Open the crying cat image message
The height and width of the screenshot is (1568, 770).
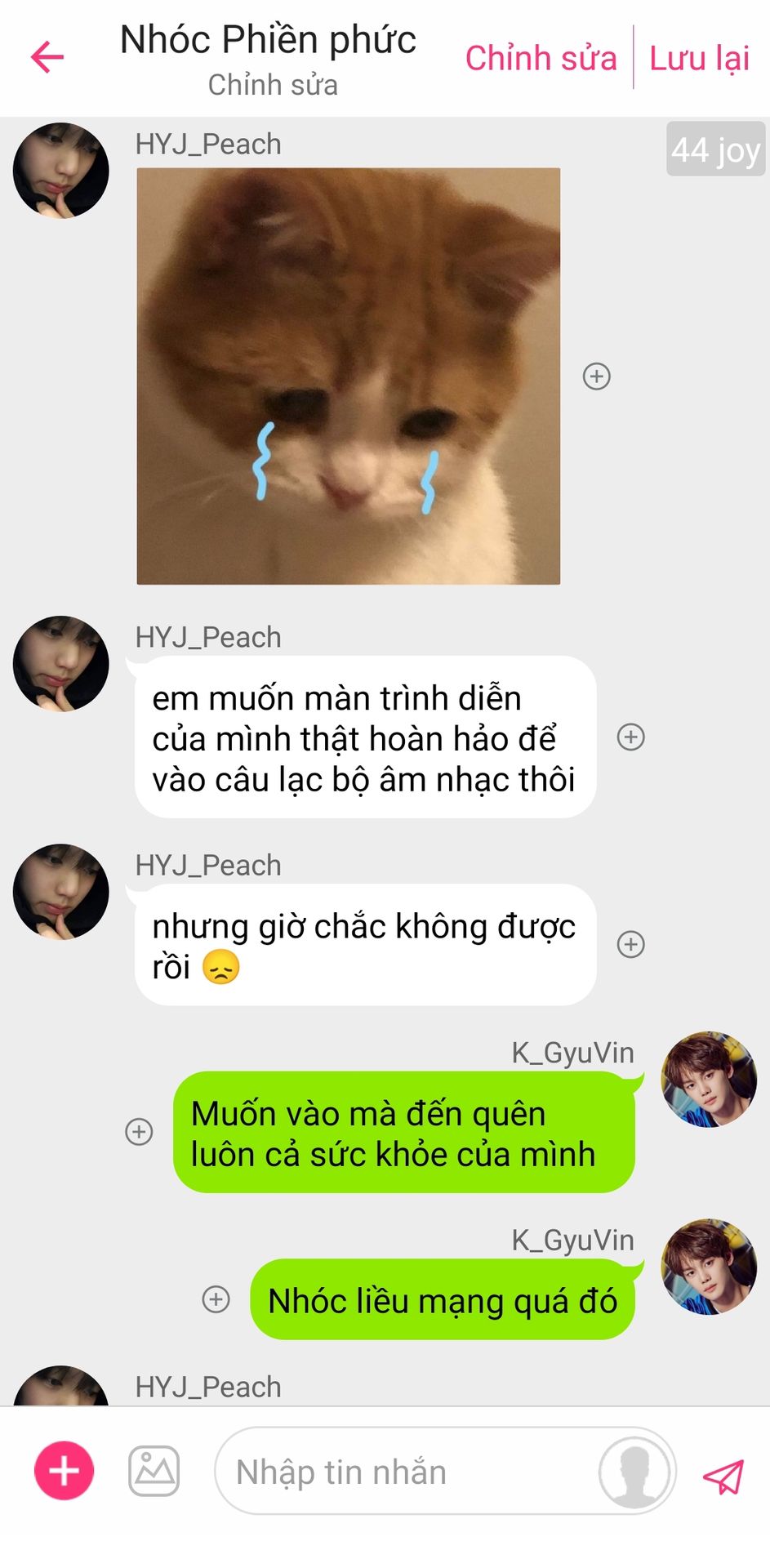click(x=349, y=376)
